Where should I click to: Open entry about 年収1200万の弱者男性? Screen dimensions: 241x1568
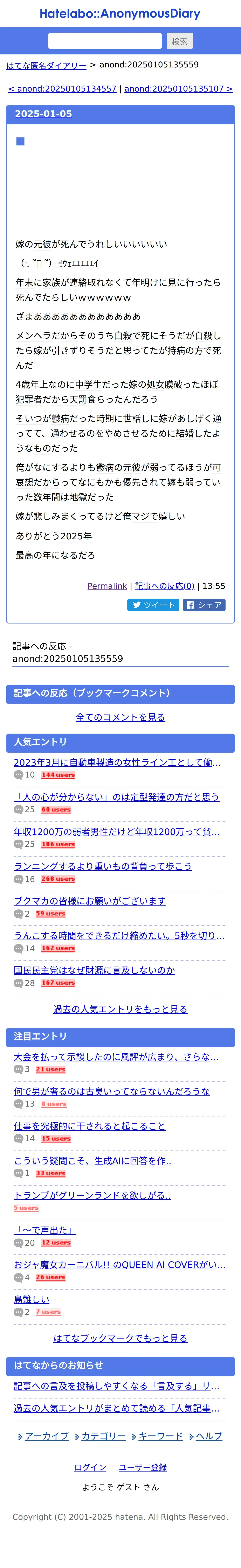tap(117, 832)
